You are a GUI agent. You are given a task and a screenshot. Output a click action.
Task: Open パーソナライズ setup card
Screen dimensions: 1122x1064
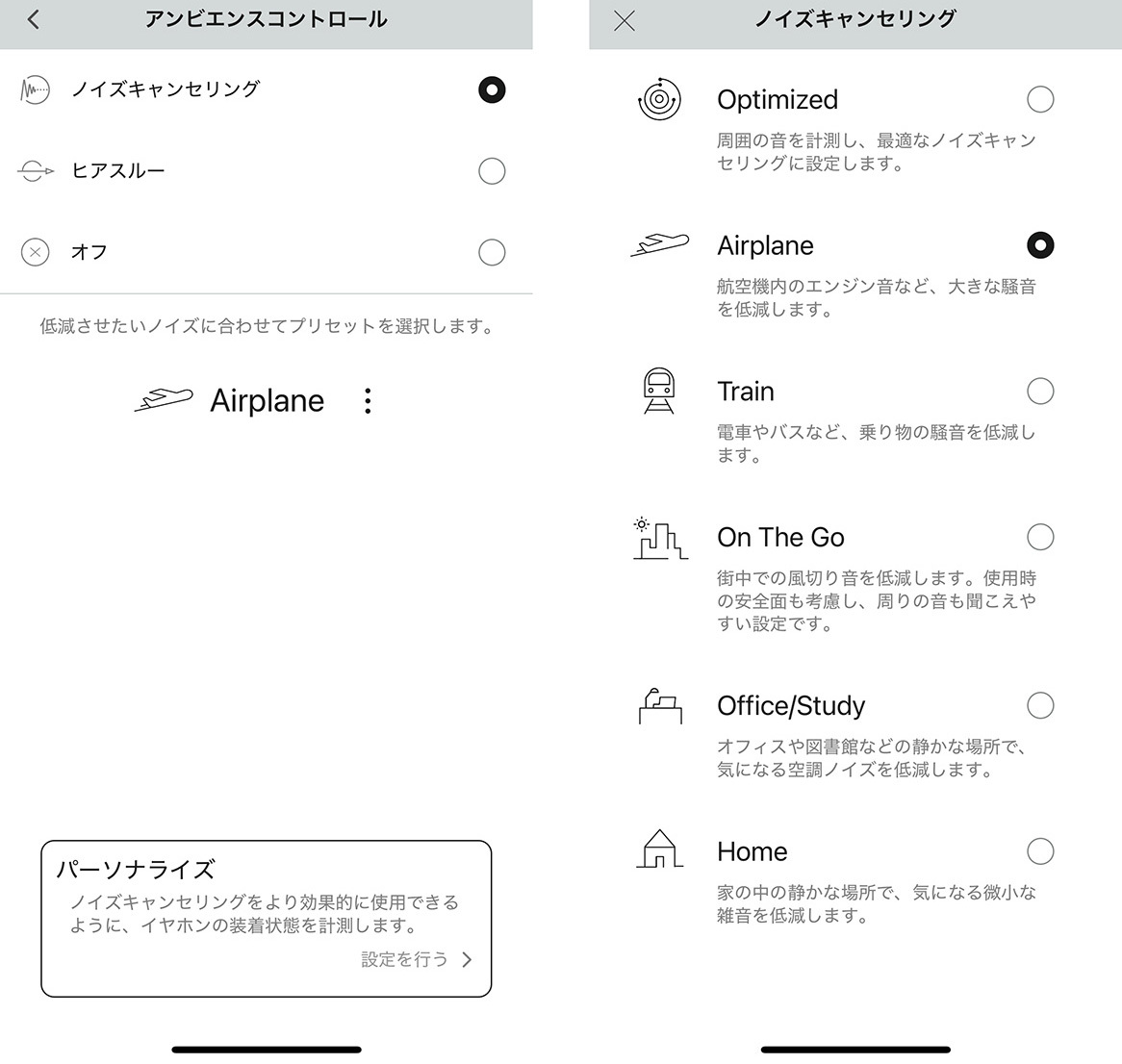click(x=266, y=918)
